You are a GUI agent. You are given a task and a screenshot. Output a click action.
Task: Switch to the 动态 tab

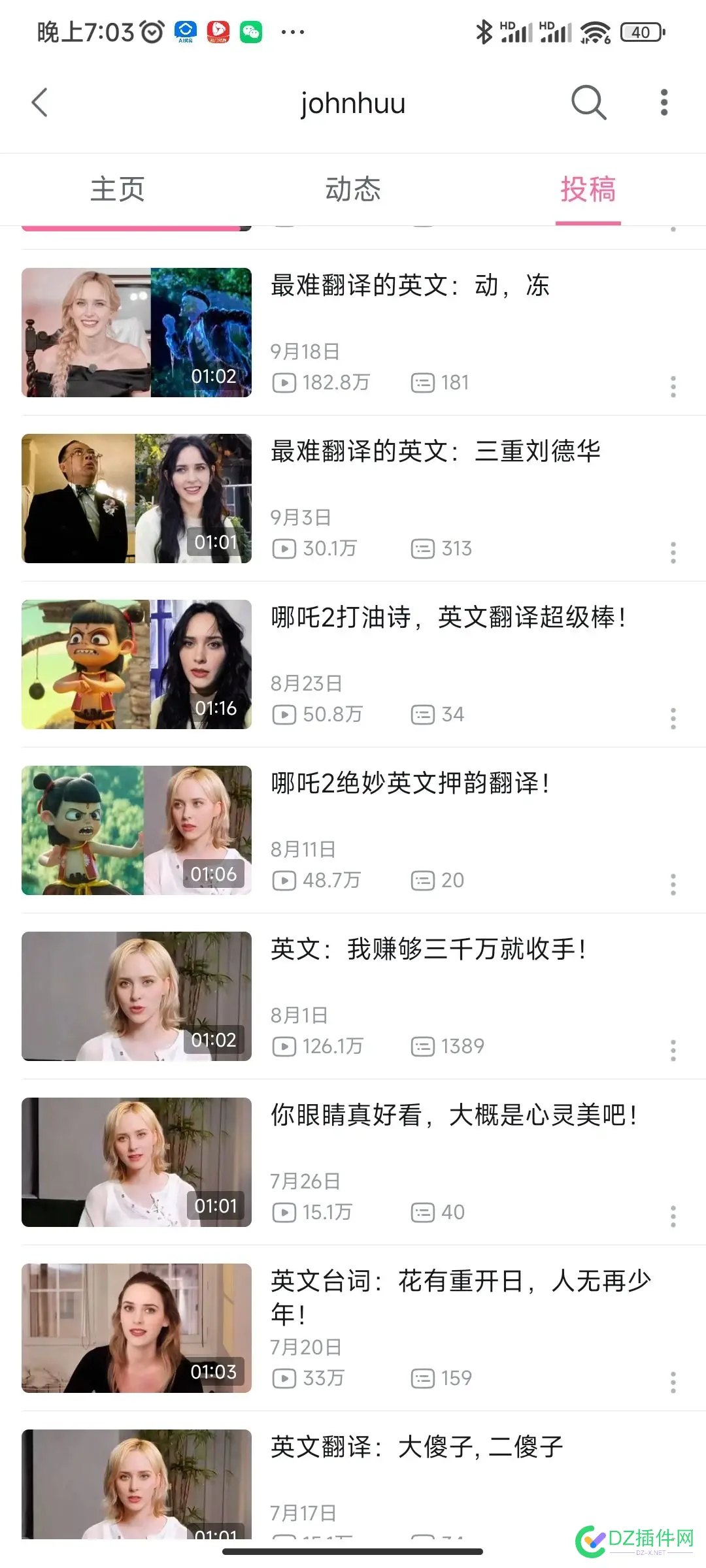353,189
